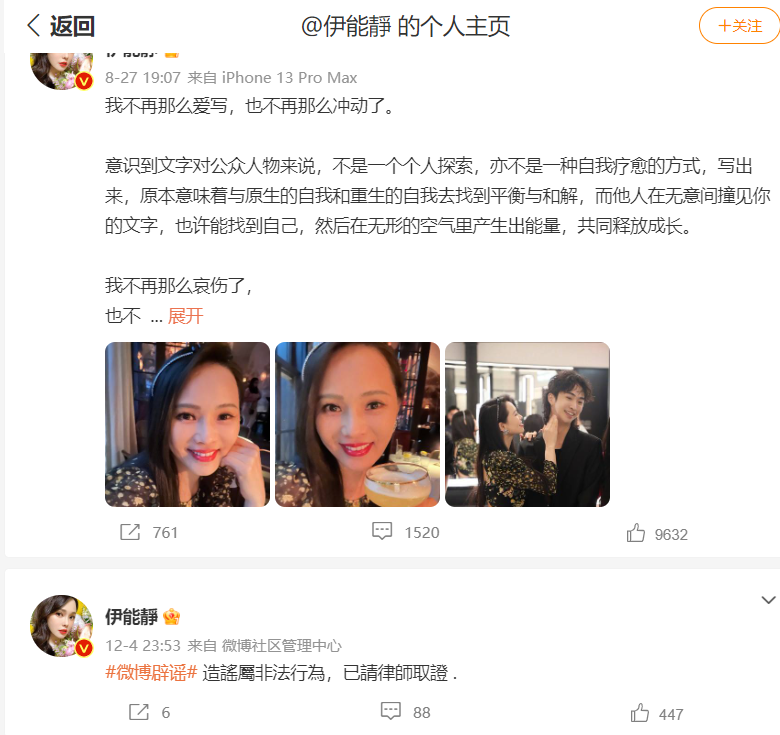
Task: Follow the account with +关注
Action: coord(739,26)
